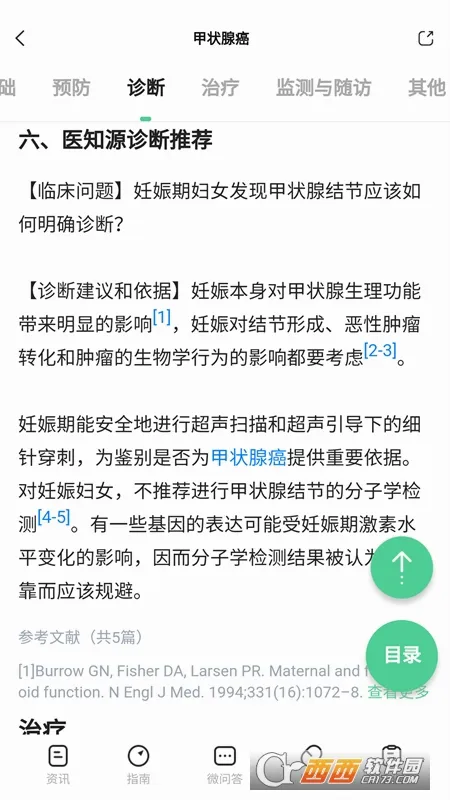Go back from the 甲状腺癌 page
Screen dimensions: 450x800
(x=20, y=38)
